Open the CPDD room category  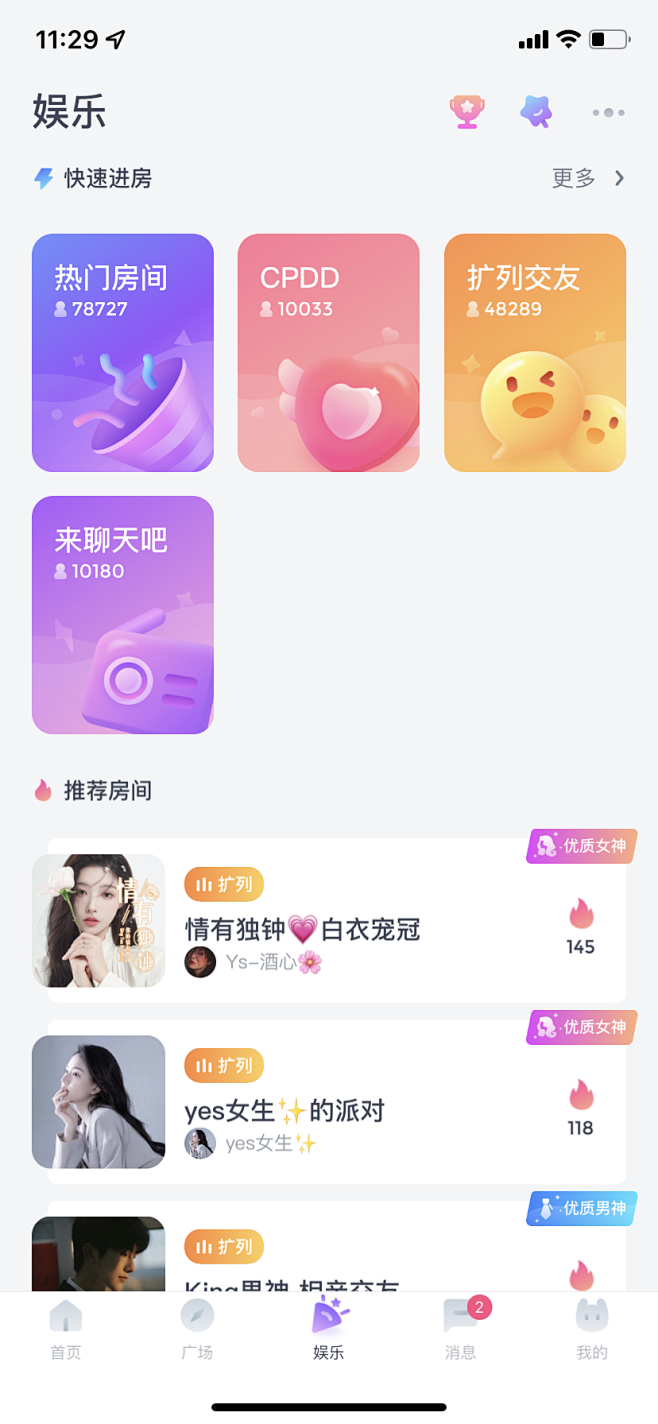(x=328, y=352)
